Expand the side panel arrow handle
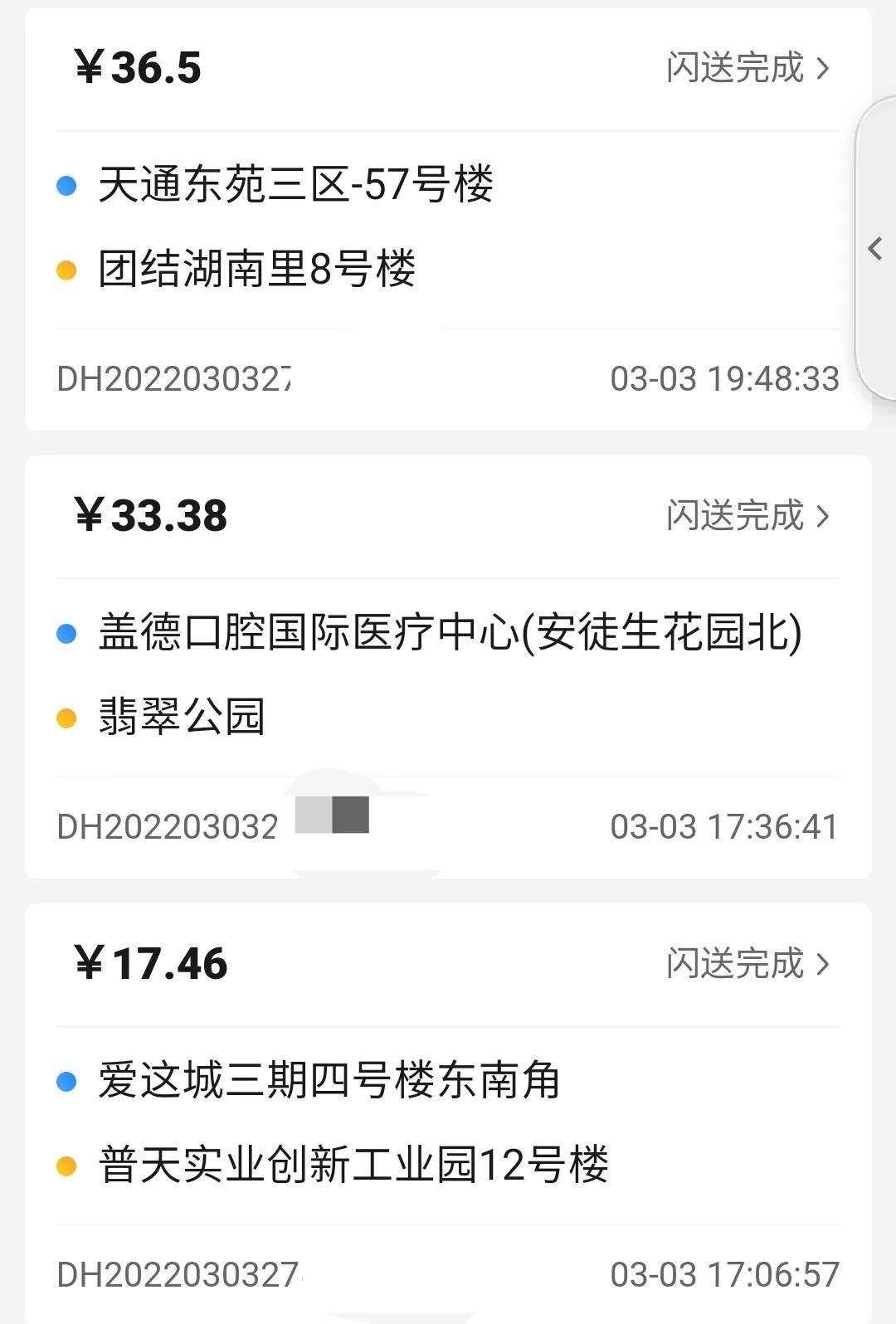 [875, 249]
